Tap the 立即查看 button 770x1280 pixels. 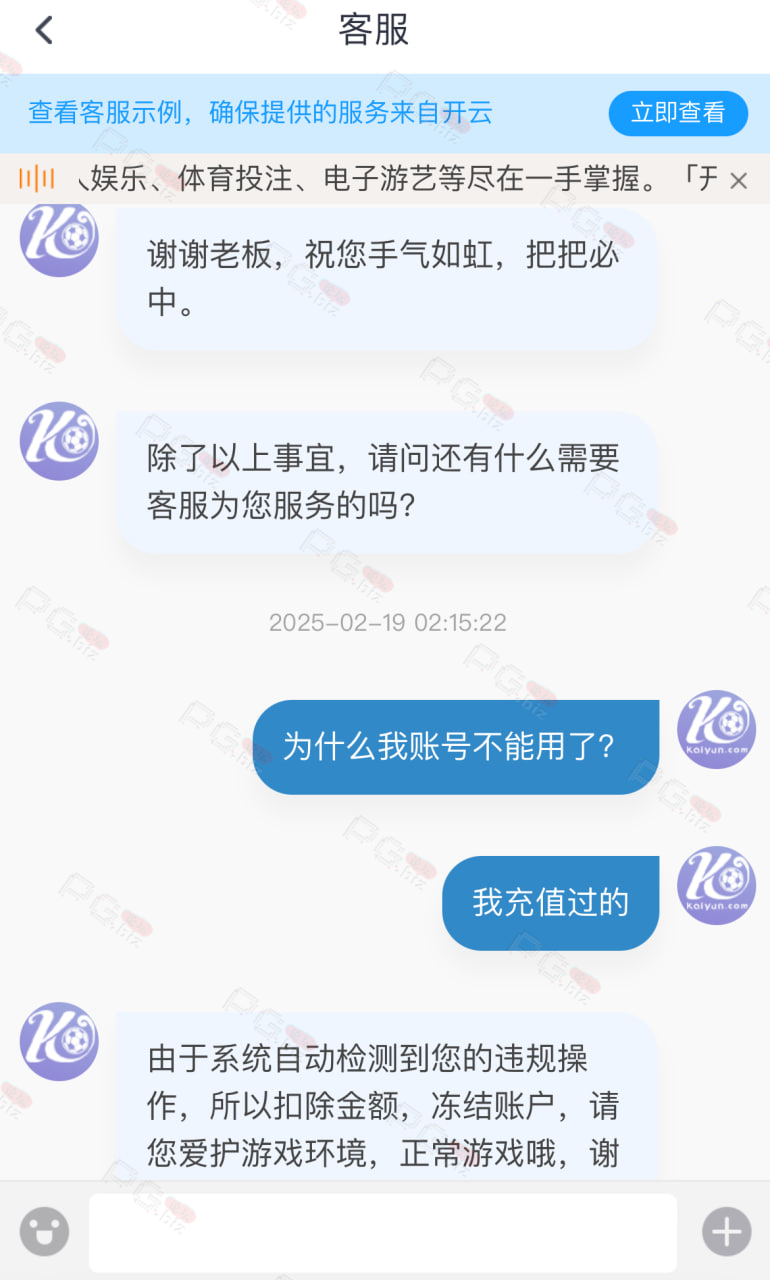678,113
